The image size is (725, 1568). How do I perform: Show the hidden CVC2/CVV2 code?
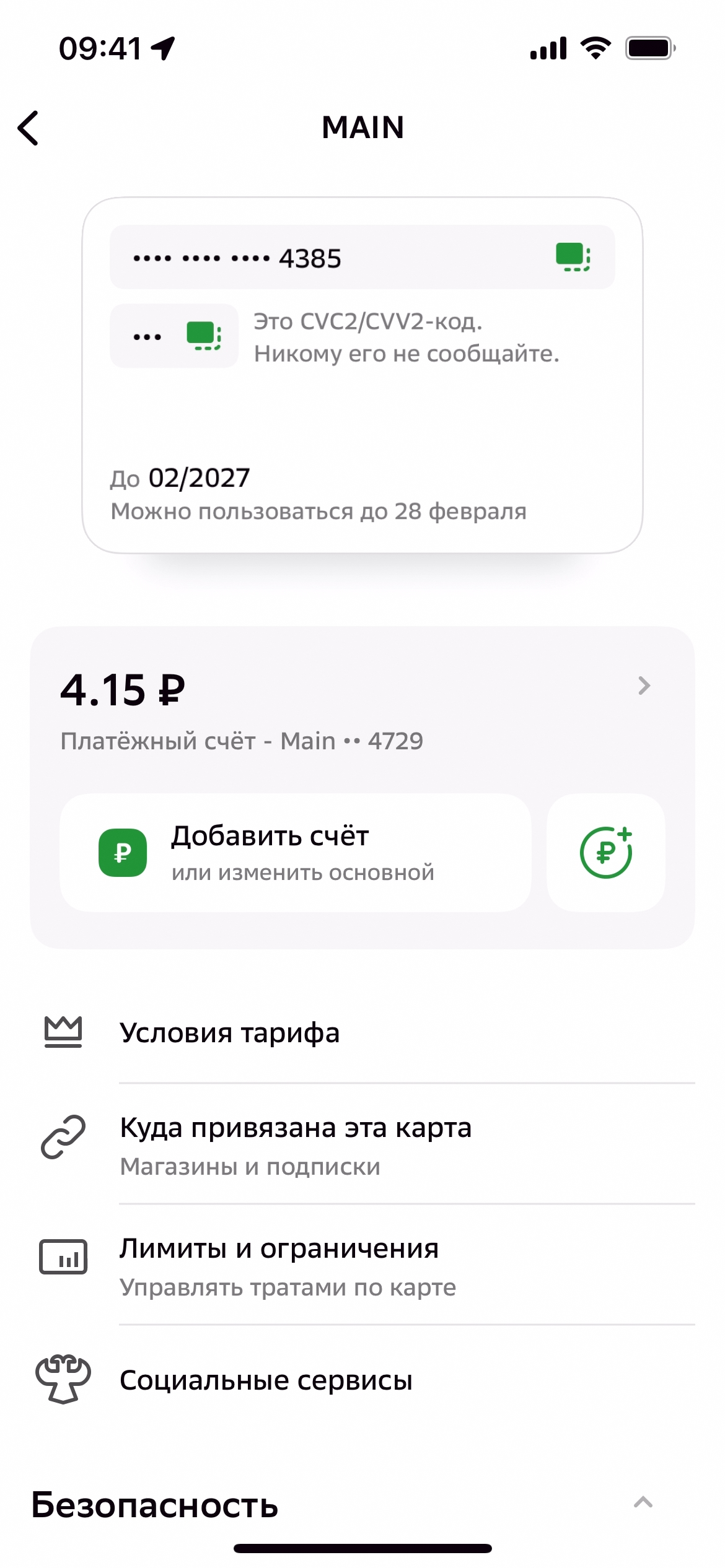[x=204, y=336]
